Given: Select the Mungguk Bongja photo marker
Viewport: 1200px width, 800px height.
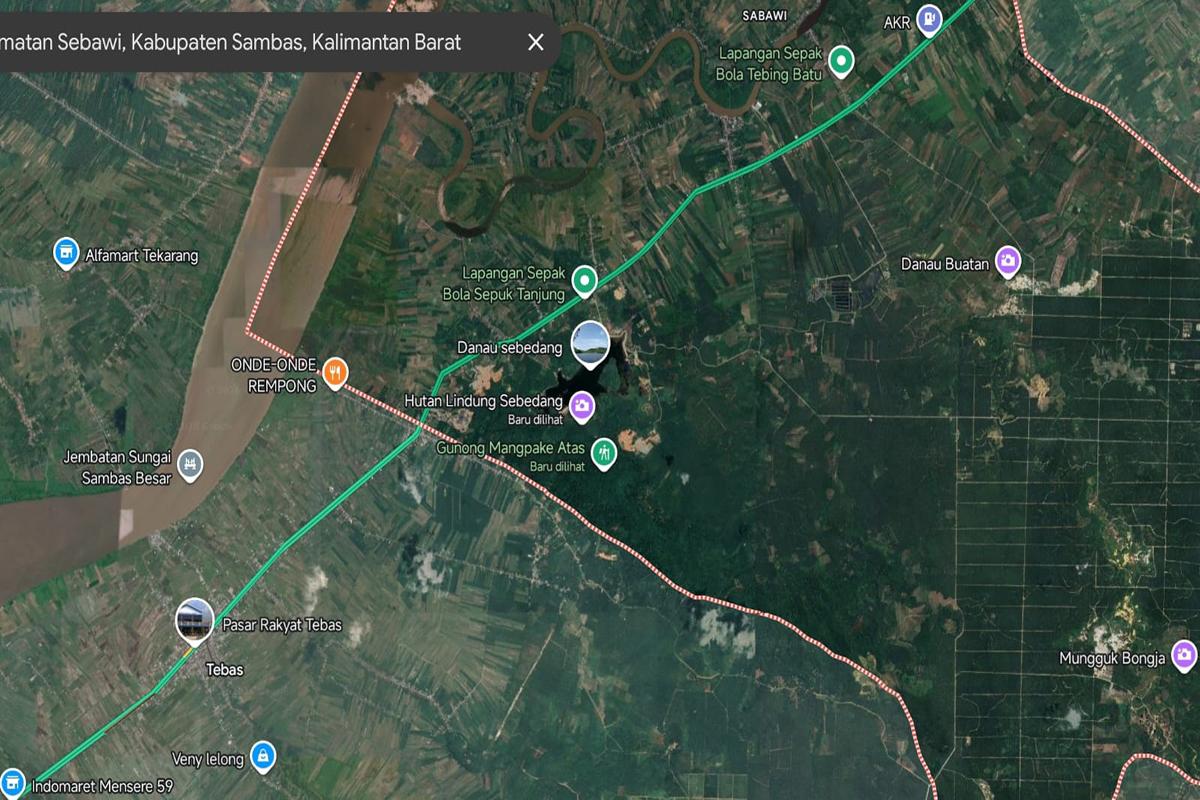Looking at the screenshot, I should 1185,656.
